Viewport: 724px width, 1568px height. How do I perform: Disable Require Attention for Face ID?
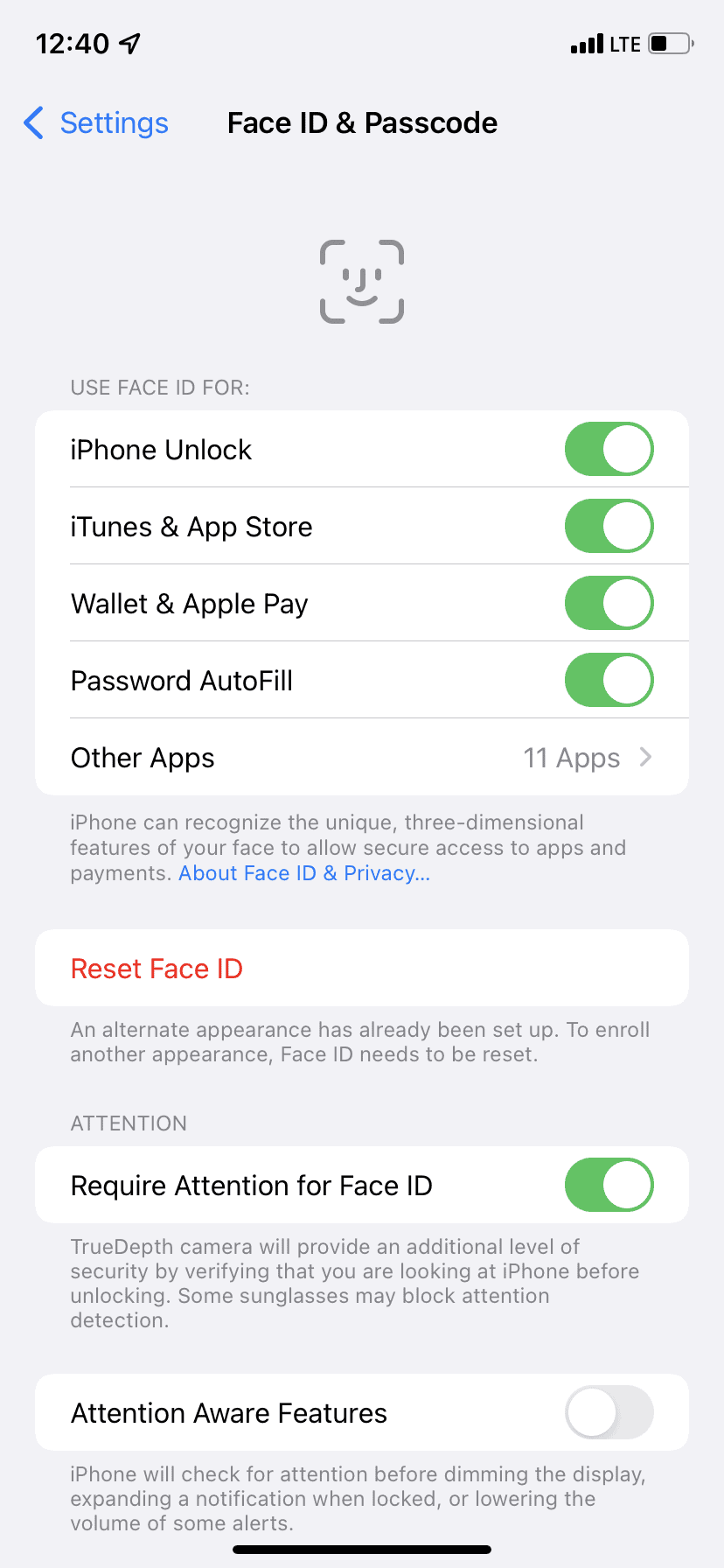pos(609,1186)
